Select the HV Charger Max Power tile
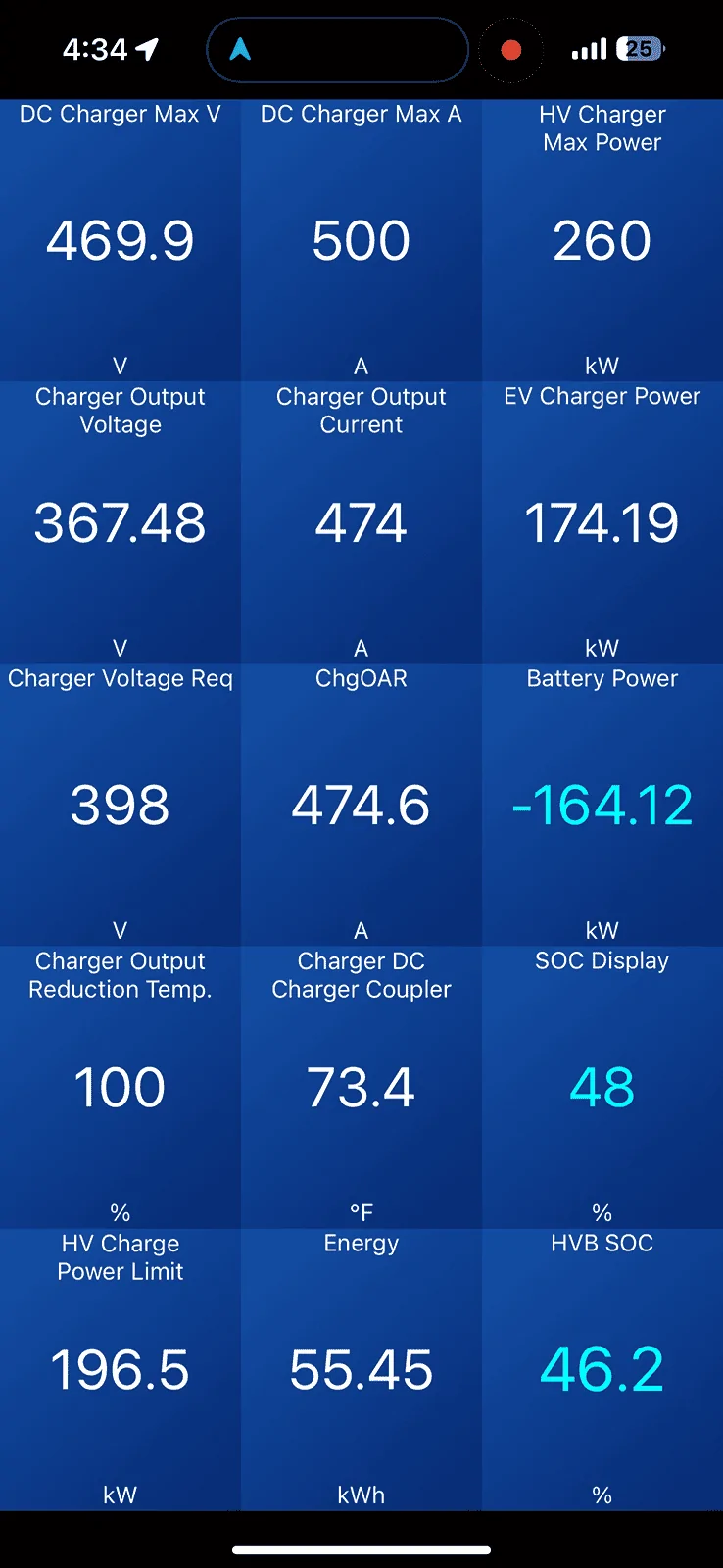 pyautogui.click(x=602, y=240)
